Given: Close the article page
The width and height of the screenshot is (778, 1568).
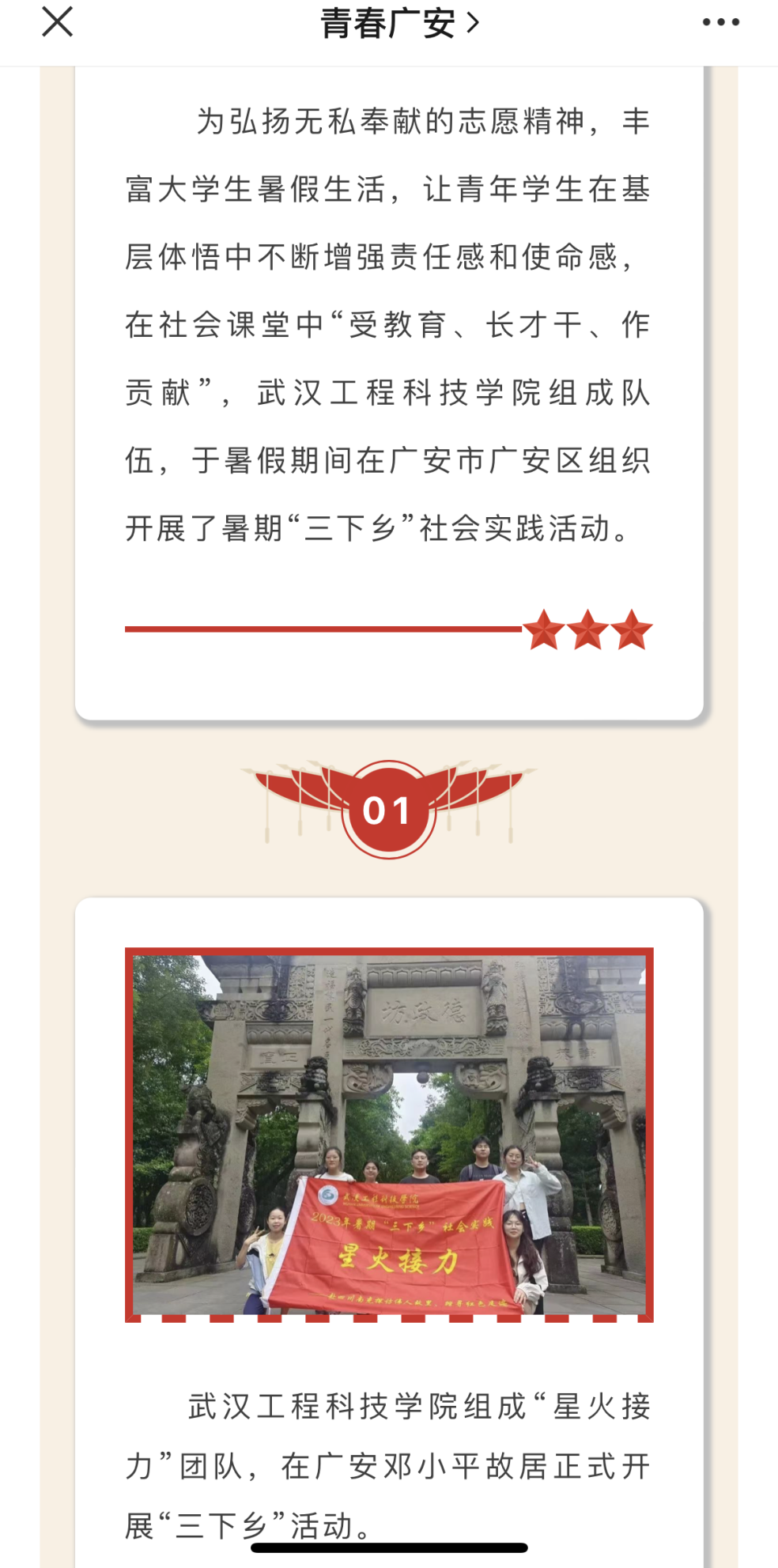Looking at the screenshot, I should point(57,22).
